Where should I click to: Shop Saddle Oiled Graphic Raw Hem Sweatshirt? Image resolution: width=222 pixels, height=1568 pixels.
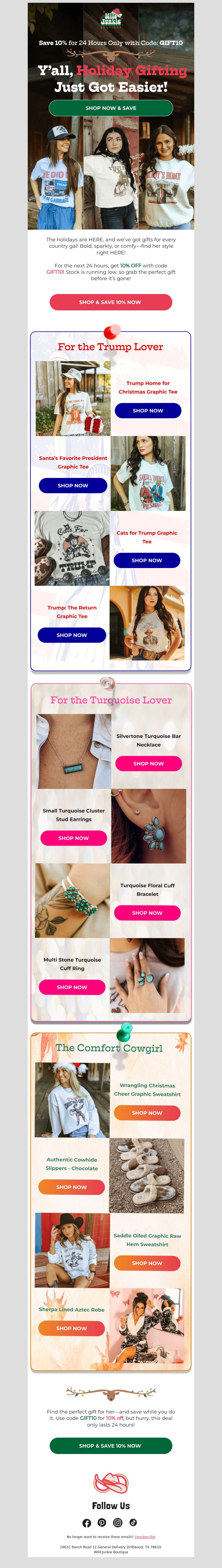click(147, 1263)
